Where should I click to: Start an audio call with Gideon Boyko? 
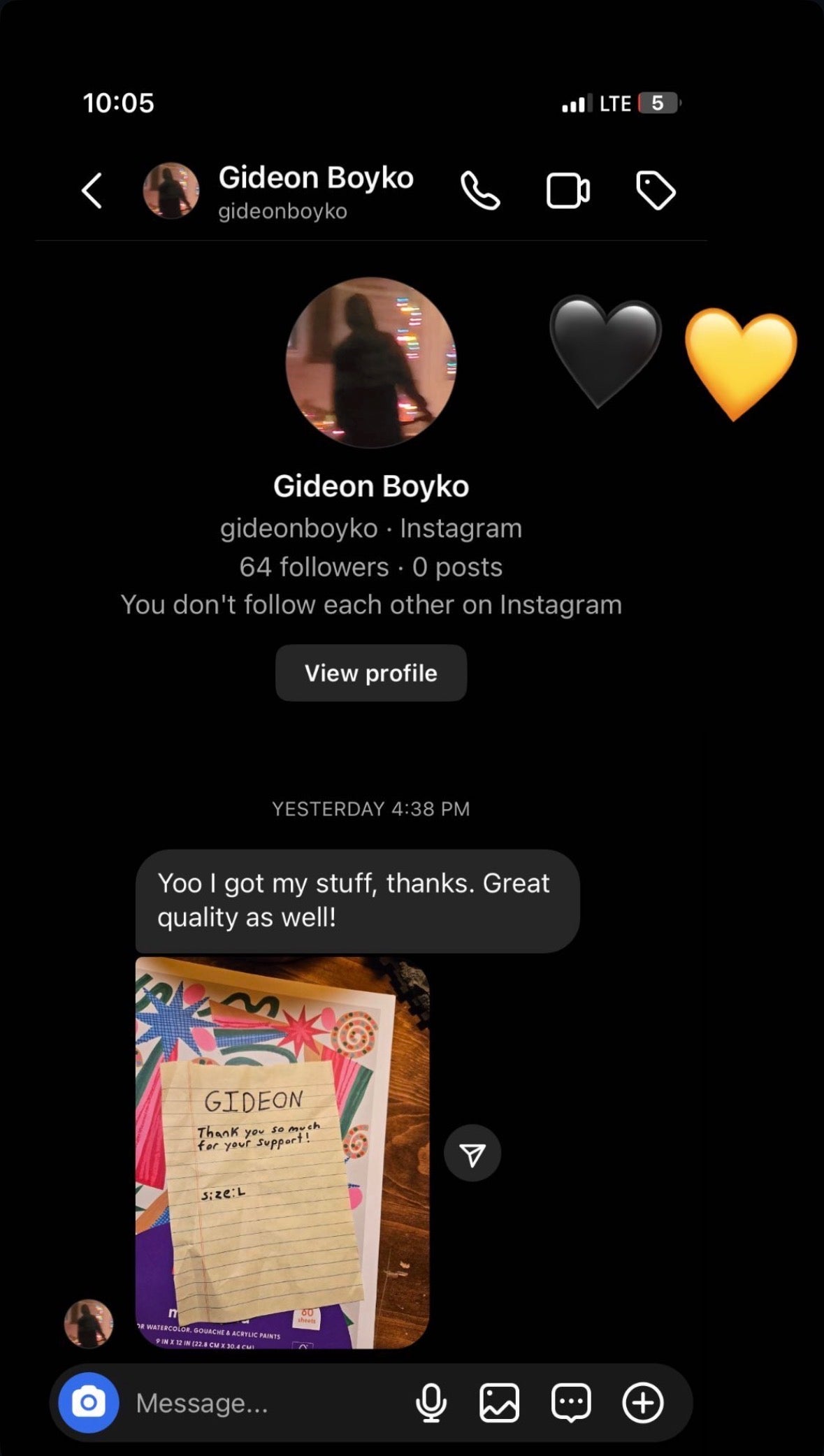[480, 191]
